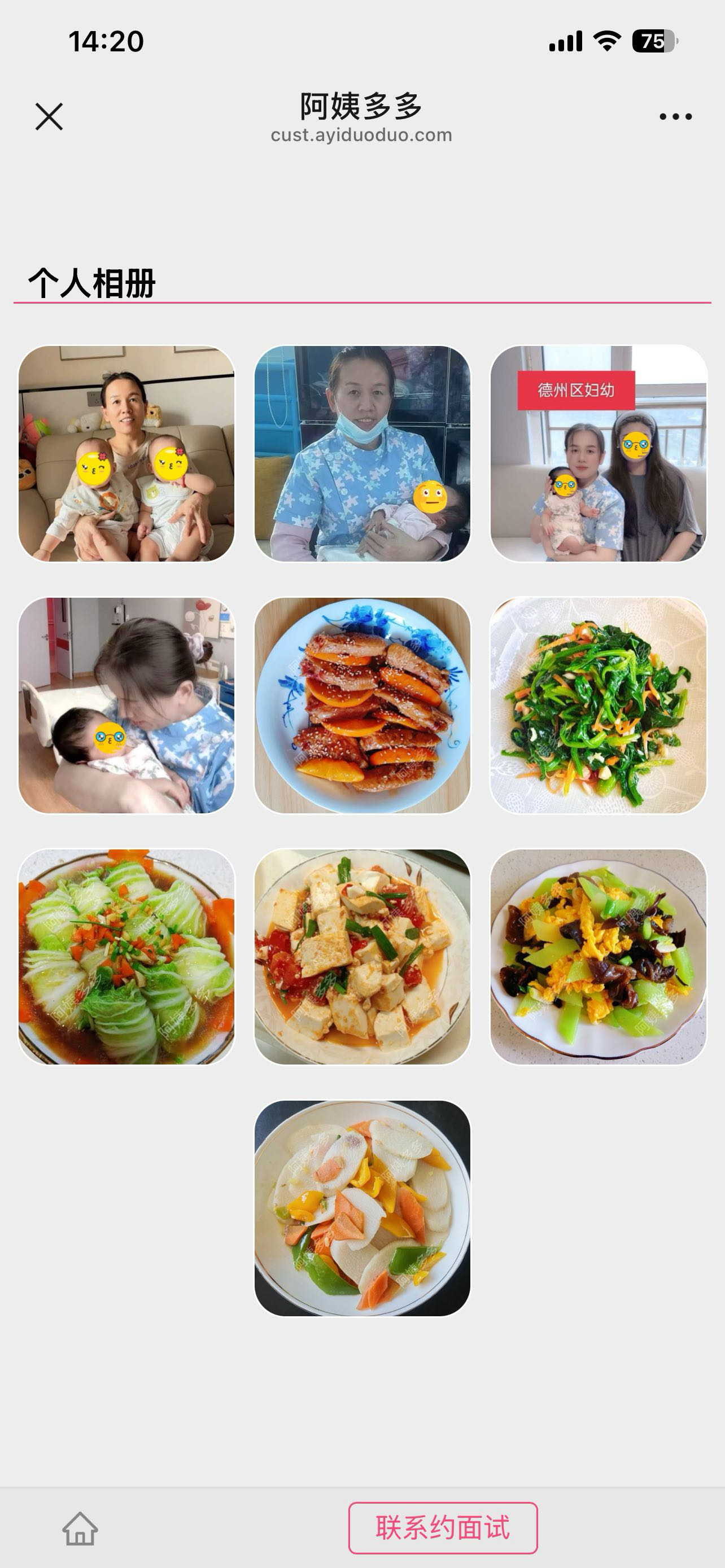This screenshot has width=725, height=1568.
Task: Go to the home page icon
Action: (80, 1528)
